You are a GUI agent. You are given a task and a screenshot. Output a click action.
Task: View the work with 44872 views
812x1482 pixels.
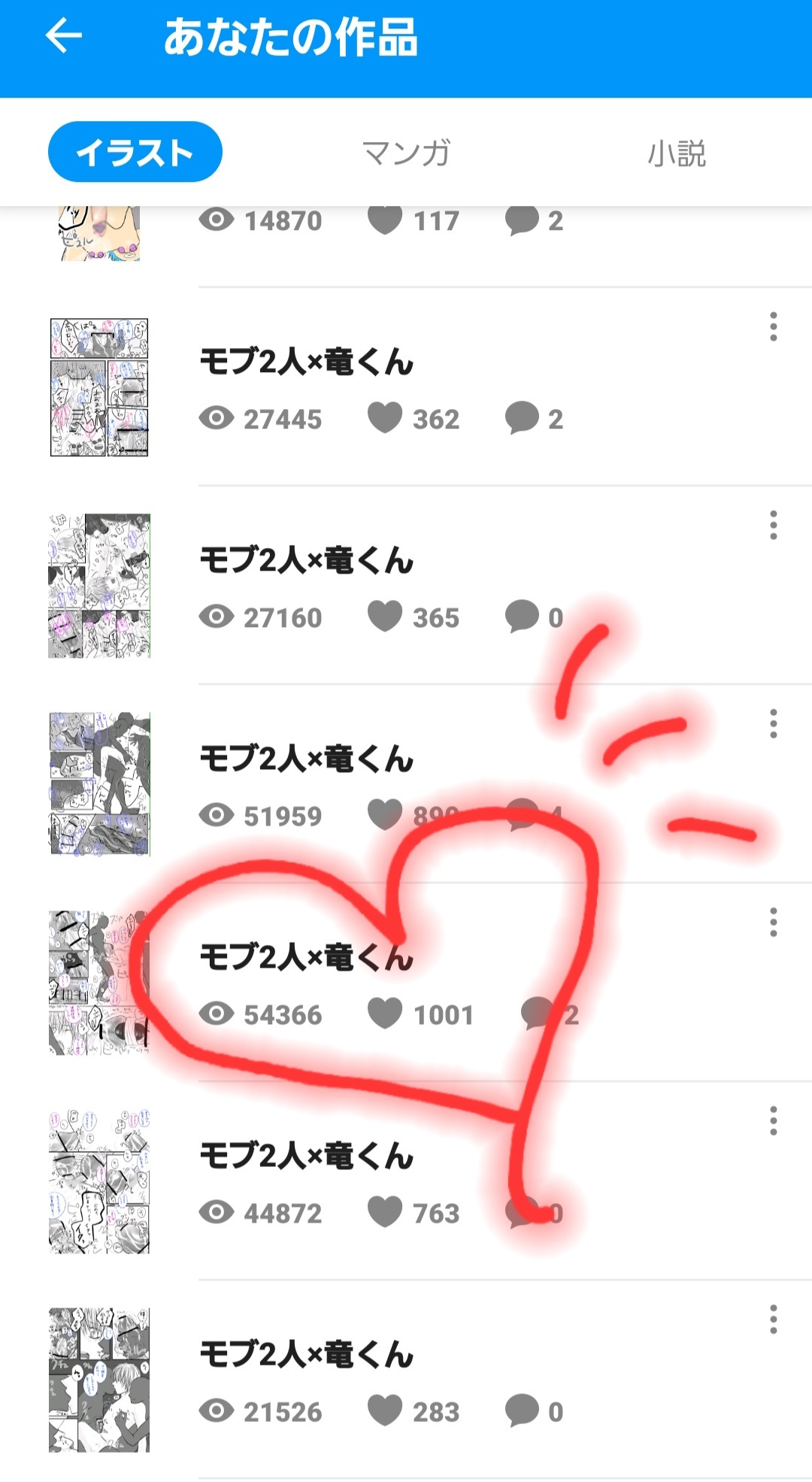click(306, 1156)
